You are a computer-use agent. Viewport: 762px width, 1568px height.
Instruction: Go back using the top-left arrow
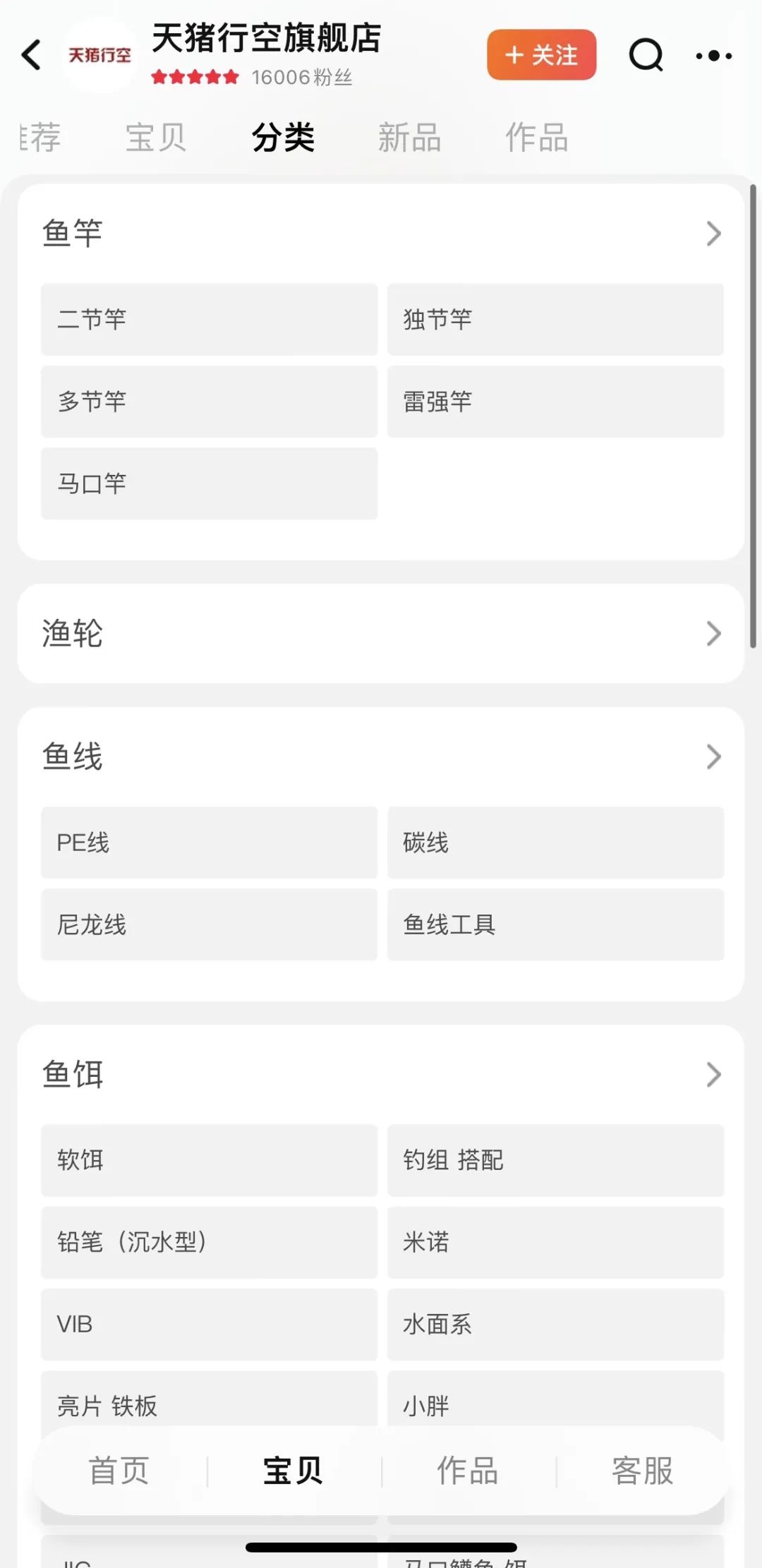(x=32, y=55)
